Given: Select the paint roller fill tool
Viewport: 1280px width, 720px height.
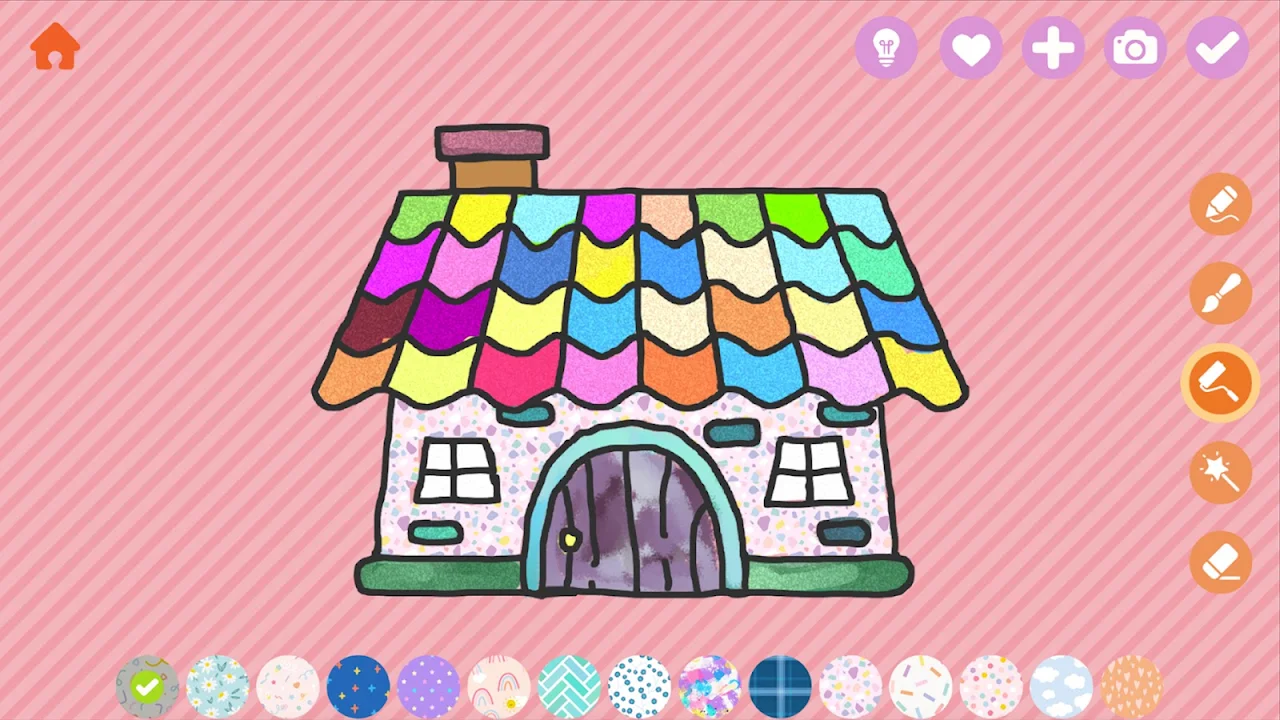Looking at the screenshot, I should pyautogui.click(x=1221, y=383).
